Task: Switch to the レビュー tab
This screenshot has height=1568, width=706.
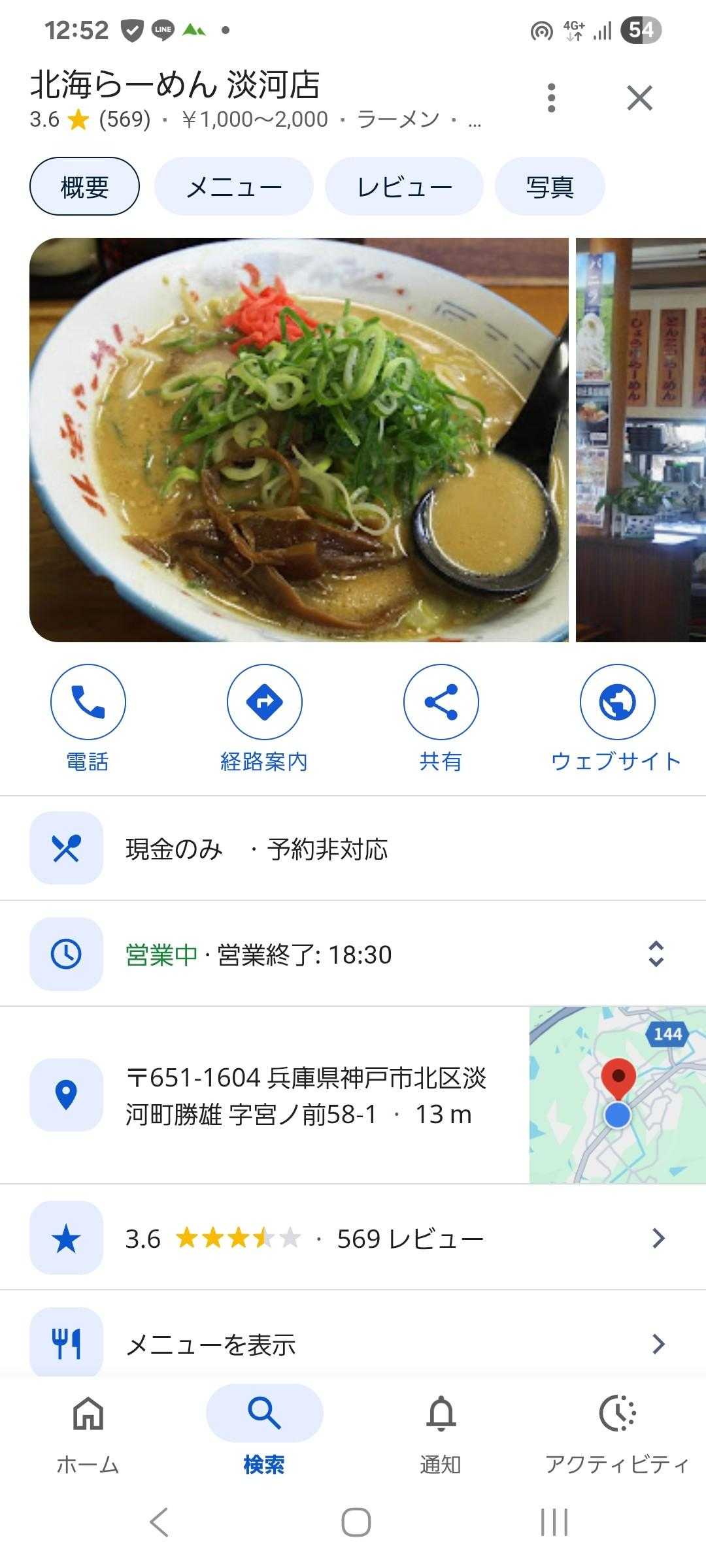Action: pos(404,187)
